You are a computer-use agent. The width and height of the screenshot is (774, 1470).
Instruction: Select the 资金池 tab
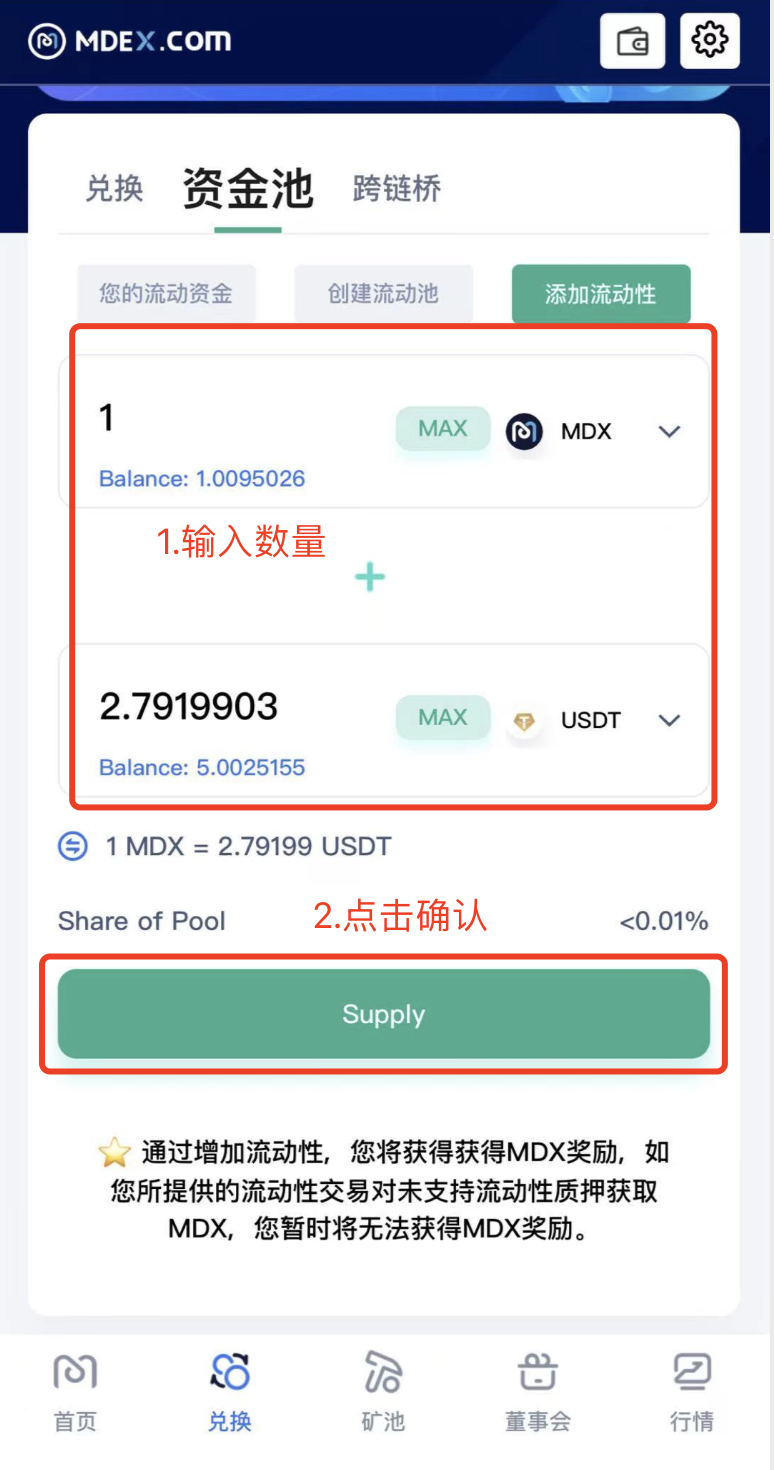coord(248,188)
